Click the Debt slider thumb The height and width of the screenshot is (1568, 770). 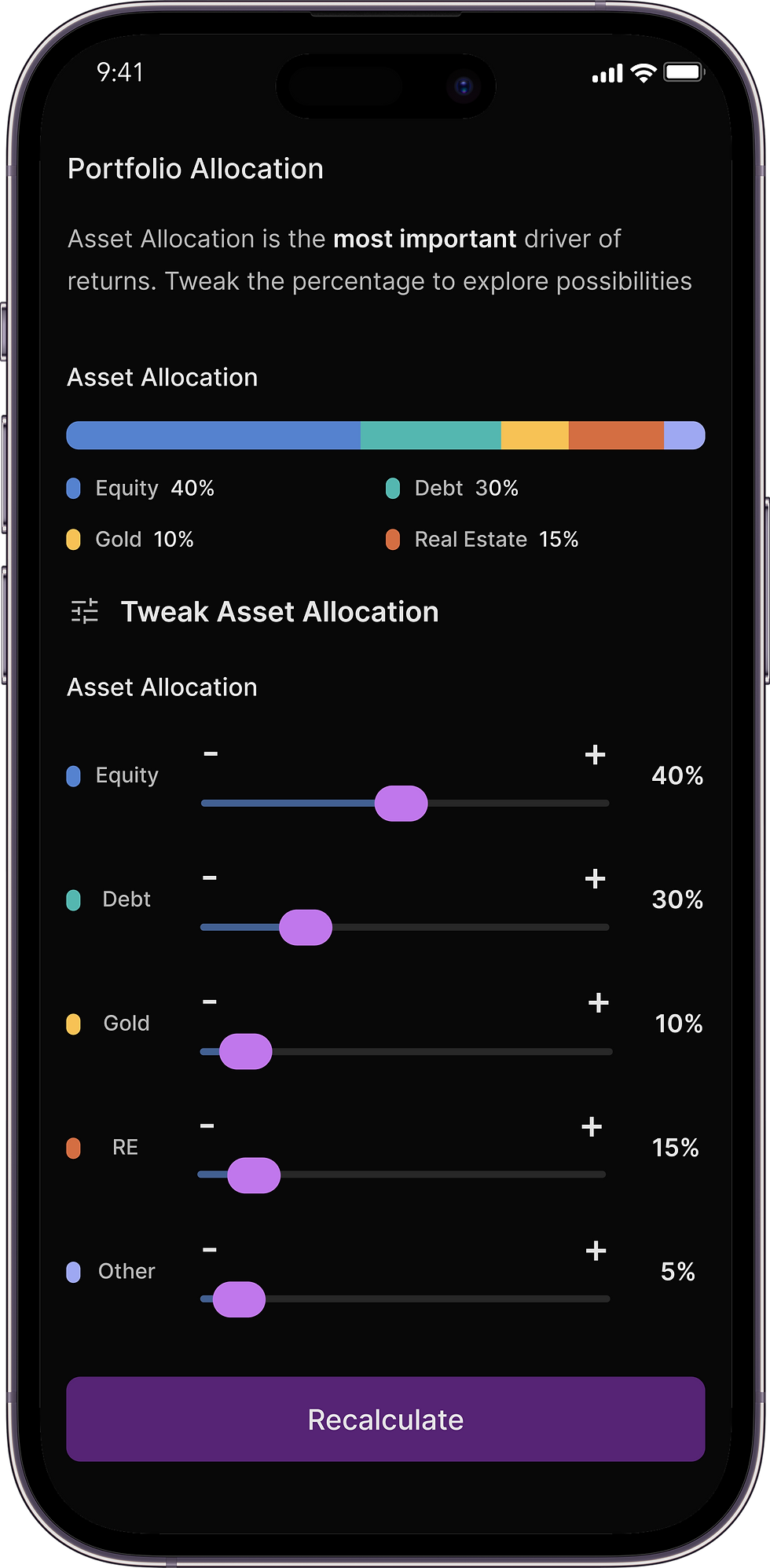(305, 927)
